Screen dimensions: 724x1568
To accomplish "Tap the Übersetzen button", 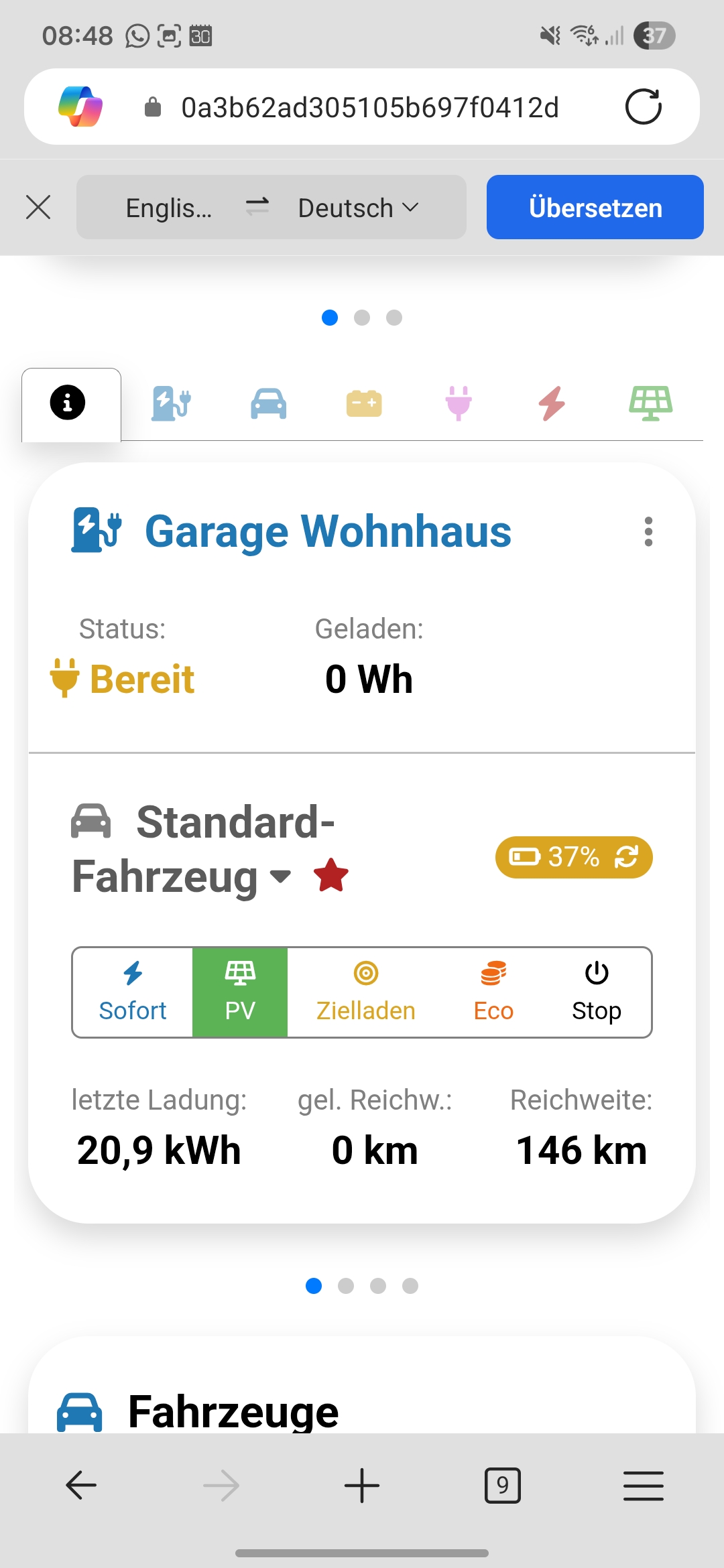I will pyautogui.click(x=595, y=207).
